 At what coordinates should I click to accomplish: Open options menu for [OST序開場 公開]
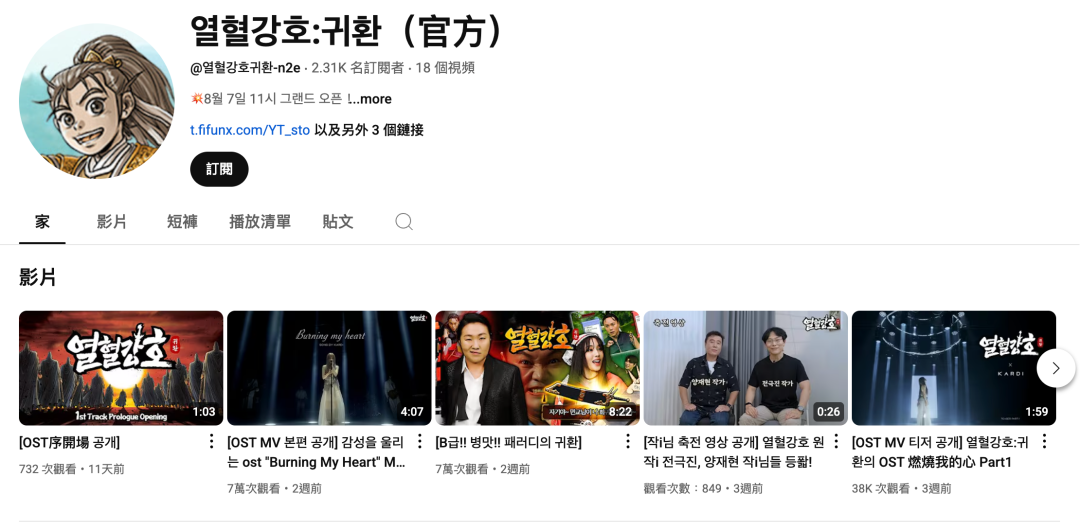(x=211, y=441)
